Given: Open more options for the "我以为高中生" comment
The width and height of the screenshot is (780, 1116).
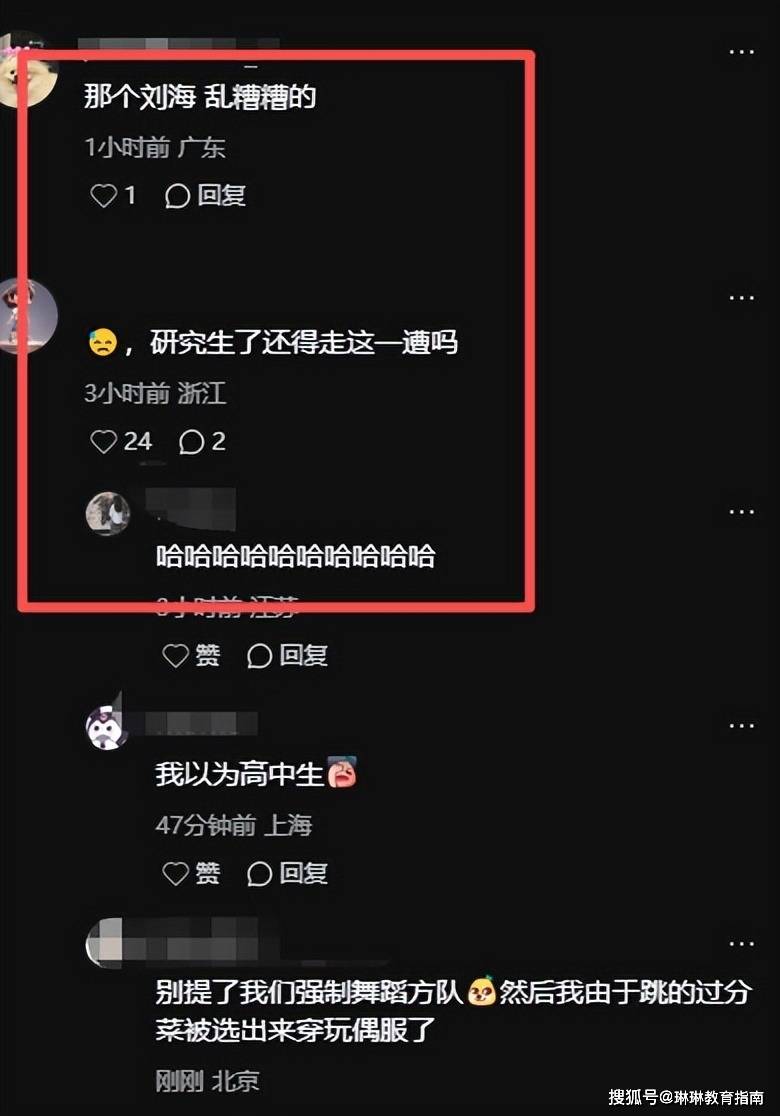Looking at the screenshot, I should pyautogui.click(x=741, y=725).
